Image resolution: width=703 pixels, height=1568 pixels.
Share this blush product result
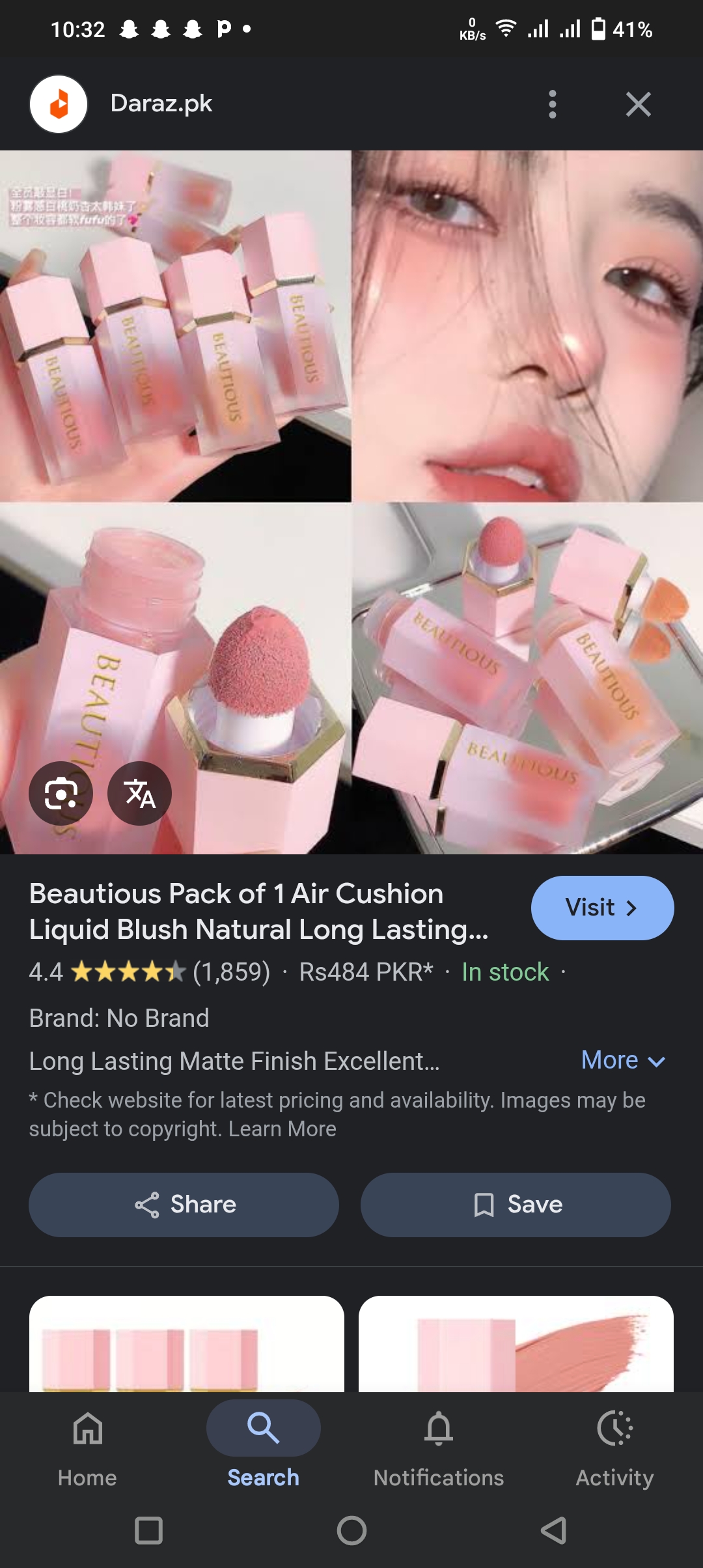(x=184, y=1205)
